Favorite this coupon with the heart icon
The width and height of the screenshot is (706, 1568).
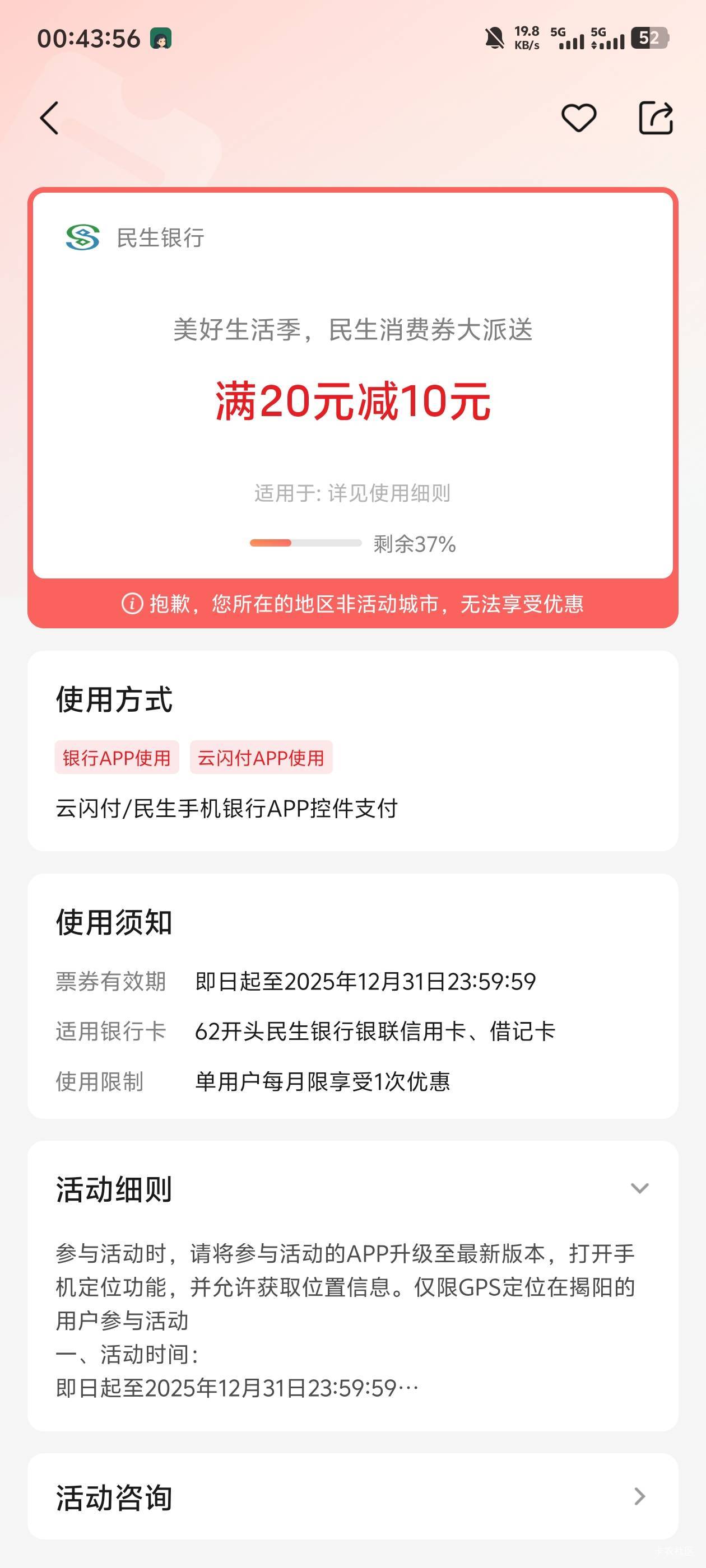click(x=578, y=118)
